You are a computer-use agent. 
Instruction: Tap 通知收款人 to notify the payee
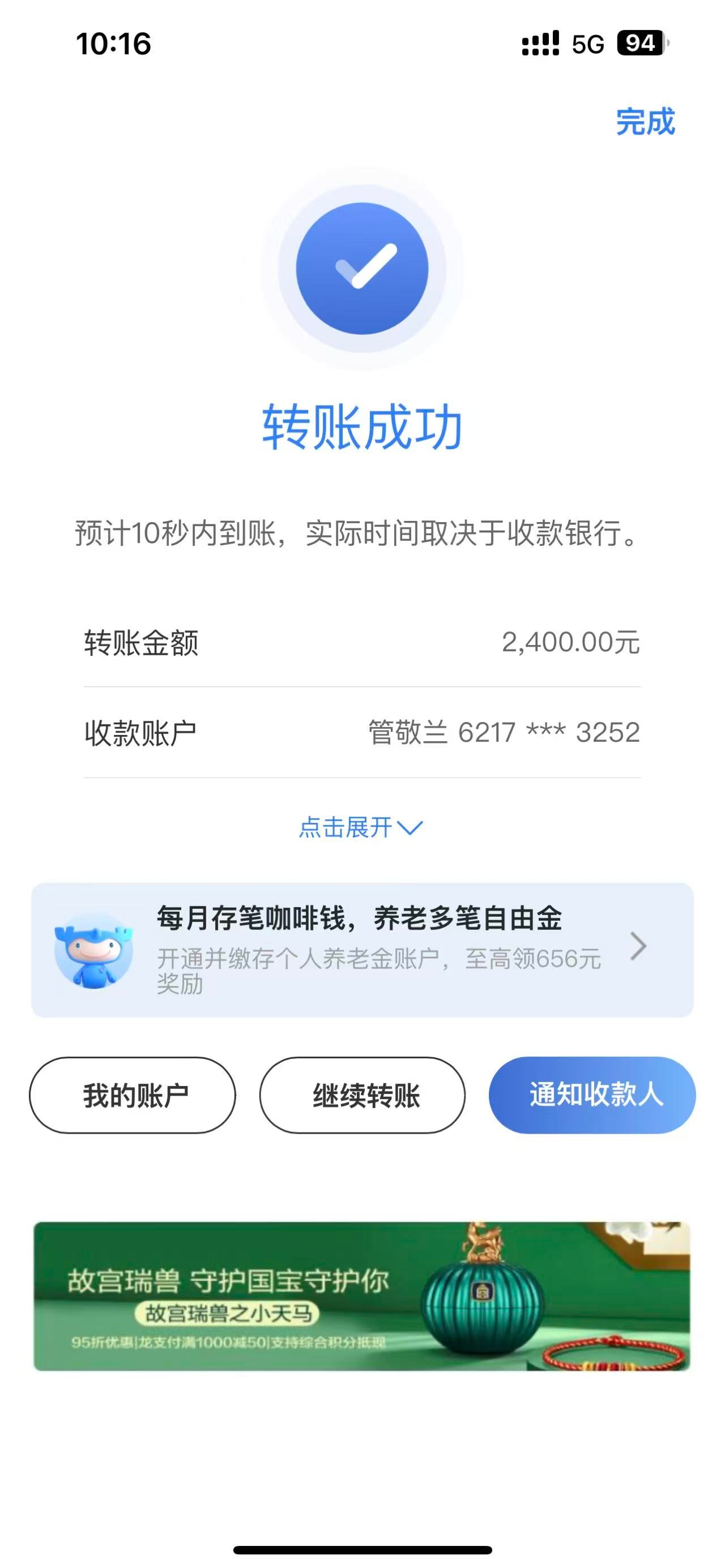pos(592,1095)
